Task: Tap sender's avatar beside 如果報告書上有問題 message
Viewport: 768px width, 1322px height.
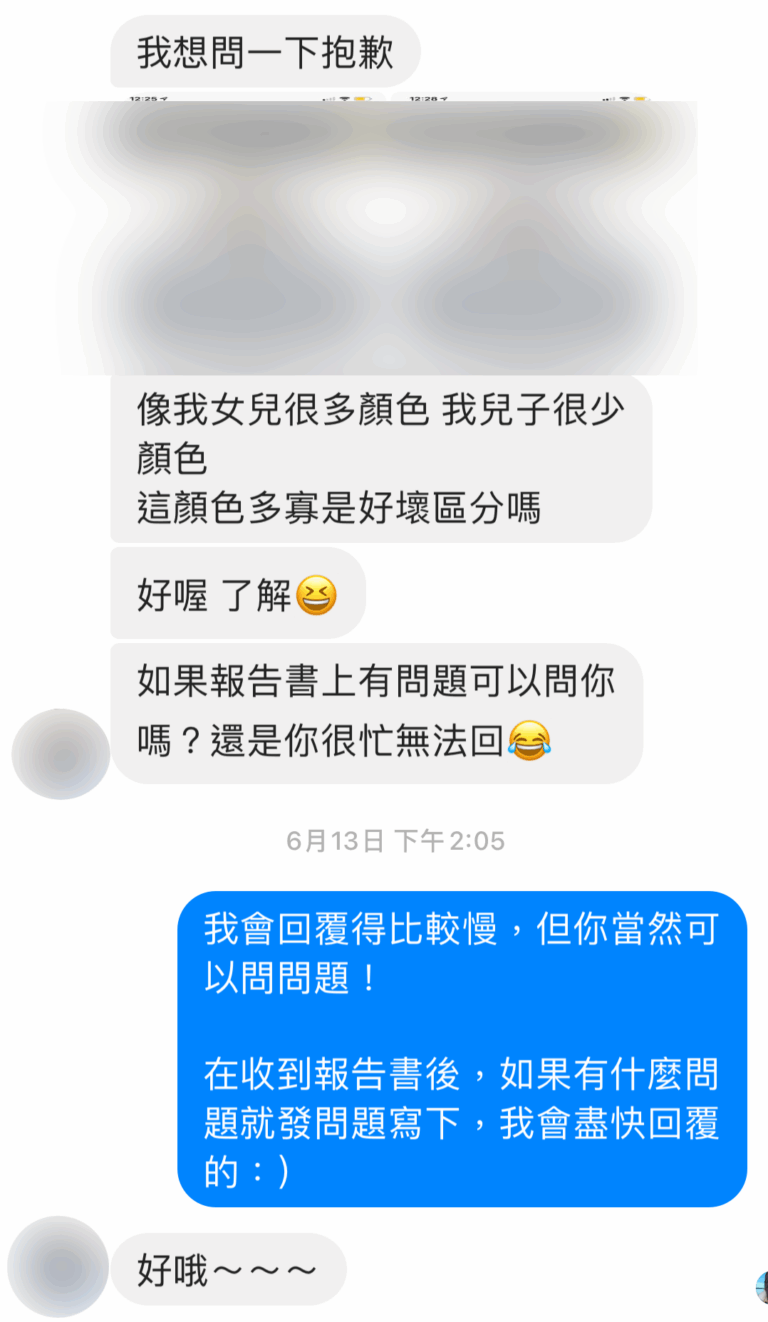Action: coord(60,754)
